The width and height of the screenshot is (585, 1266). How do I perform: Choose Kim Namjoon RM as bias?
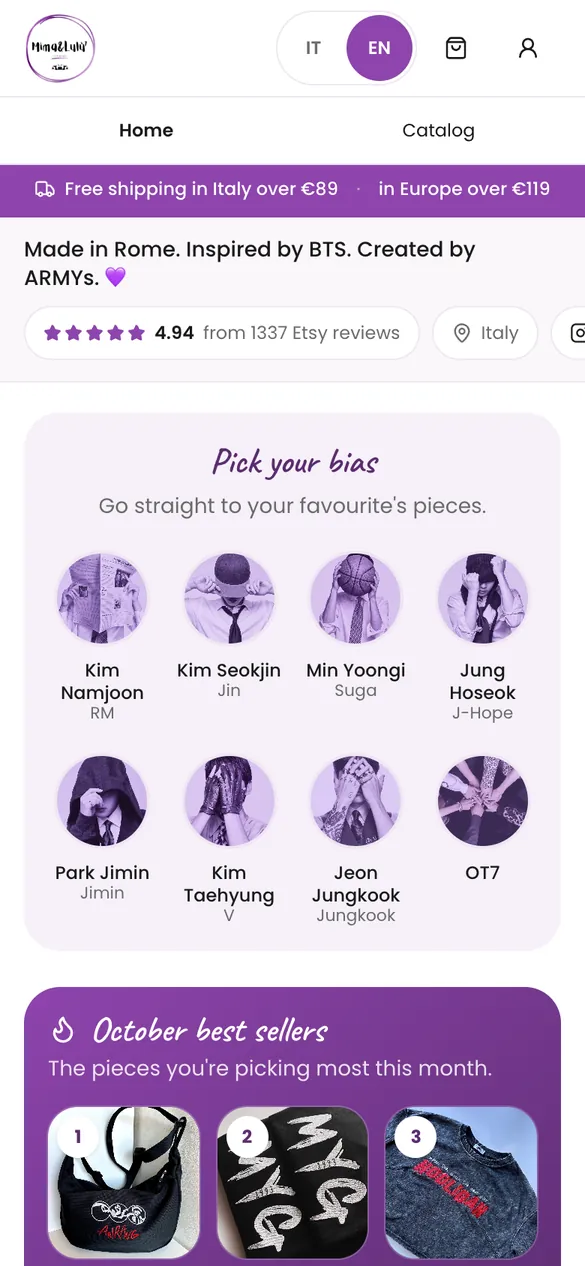click(102, 637)
